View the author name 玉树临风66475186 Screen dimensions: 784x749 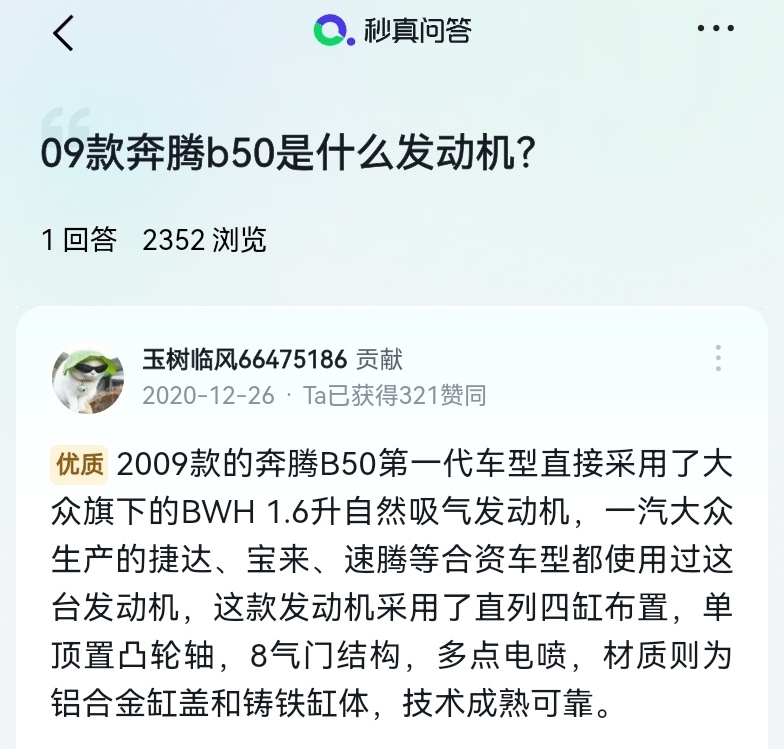point(244,359)
